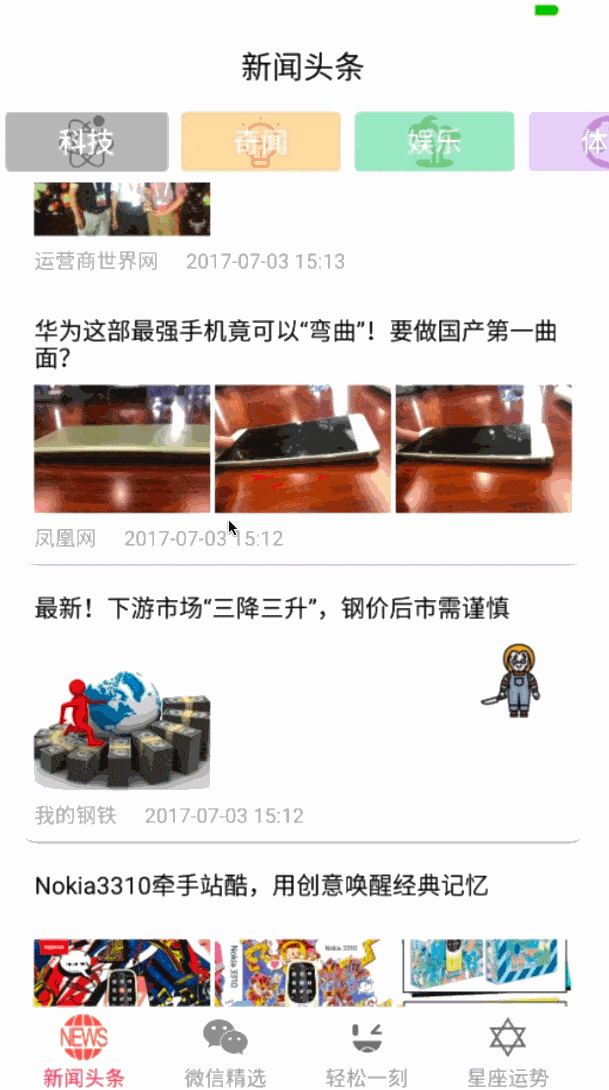The width and height of the screenshot is (609, 1090).
Task: Switch to the 微信精选 tab
Action: [x=226, y=1052]
